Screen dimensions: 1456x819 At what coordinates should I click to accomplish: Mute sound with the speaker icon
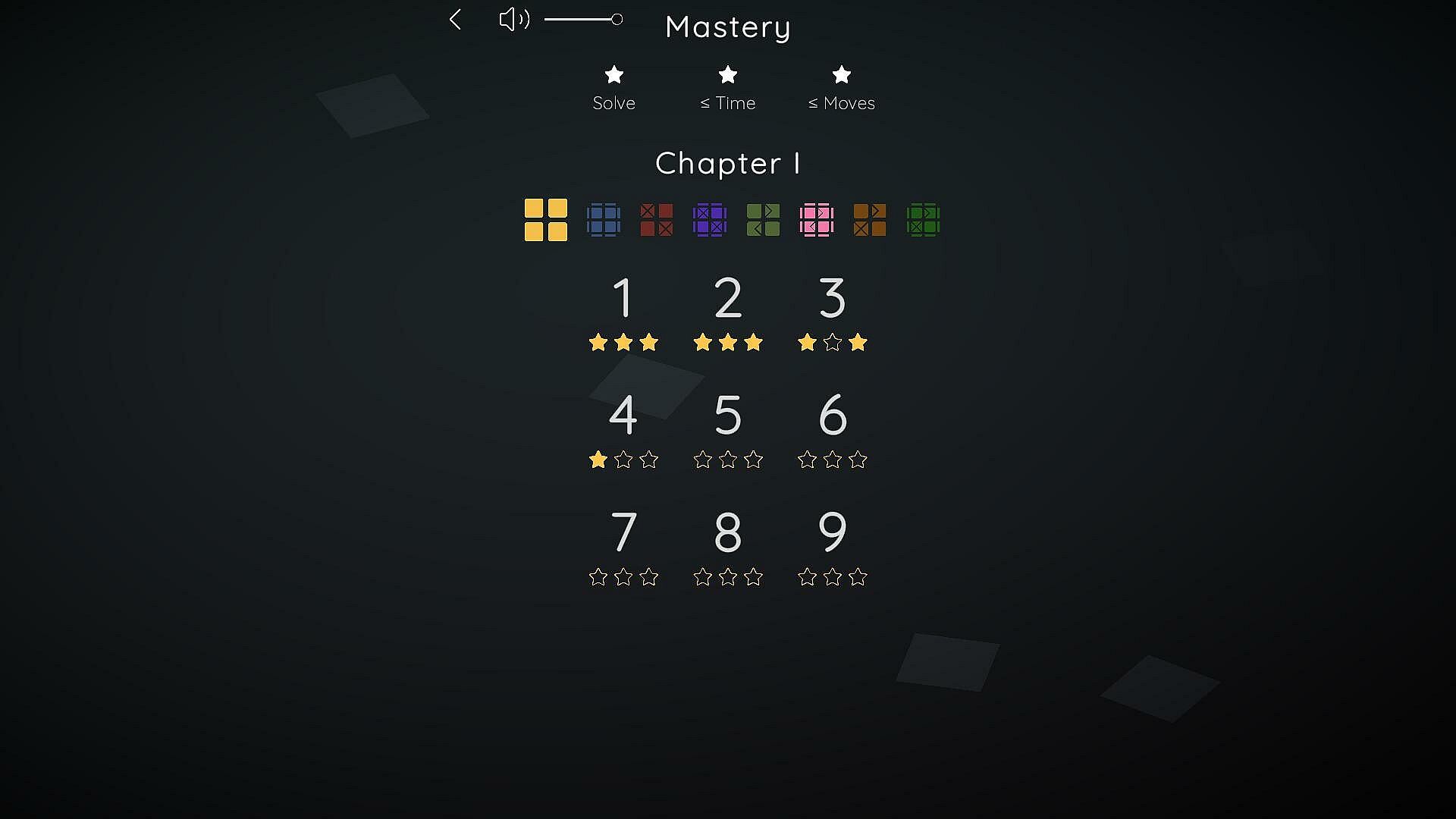513,20
